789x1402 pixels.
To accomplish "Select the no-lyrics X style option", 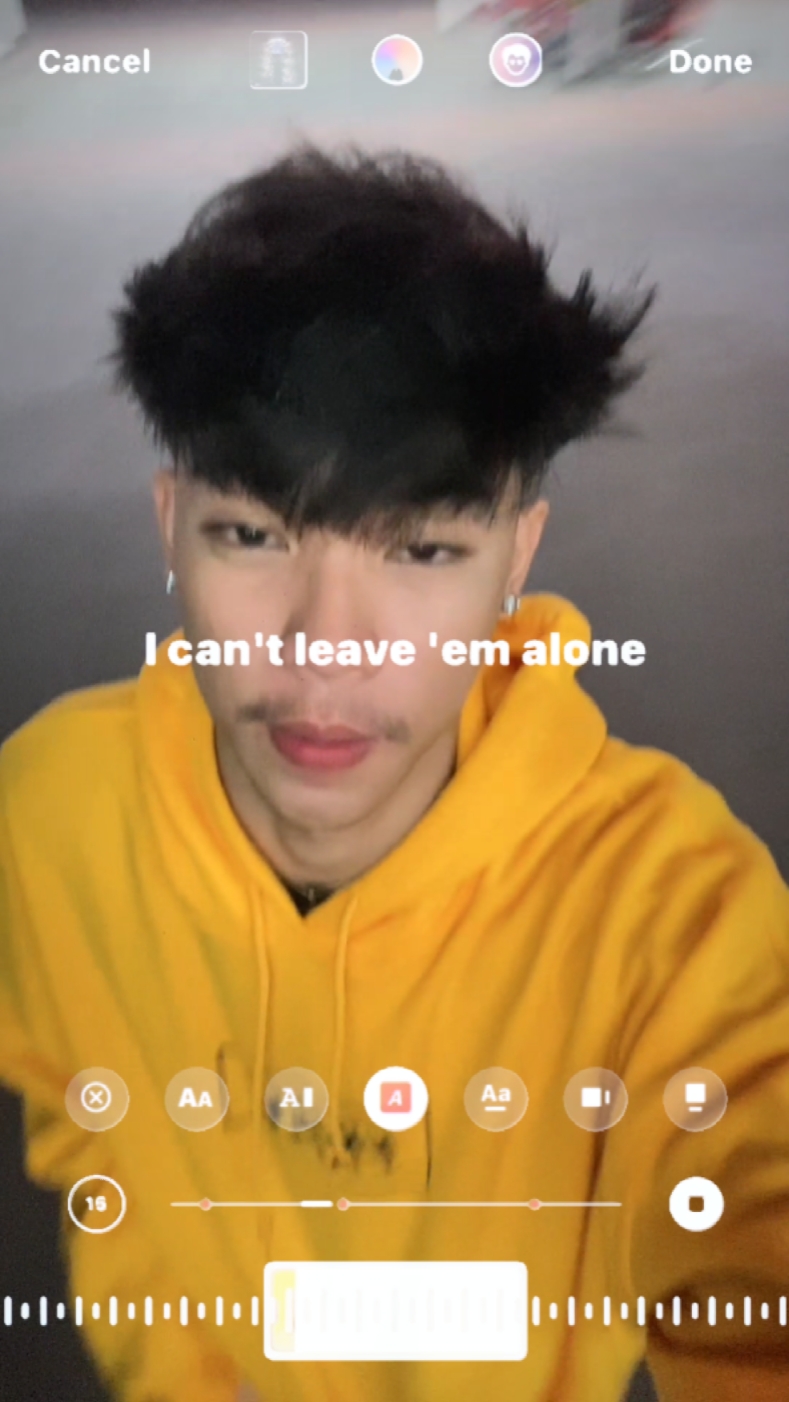I will point(96,1098).
